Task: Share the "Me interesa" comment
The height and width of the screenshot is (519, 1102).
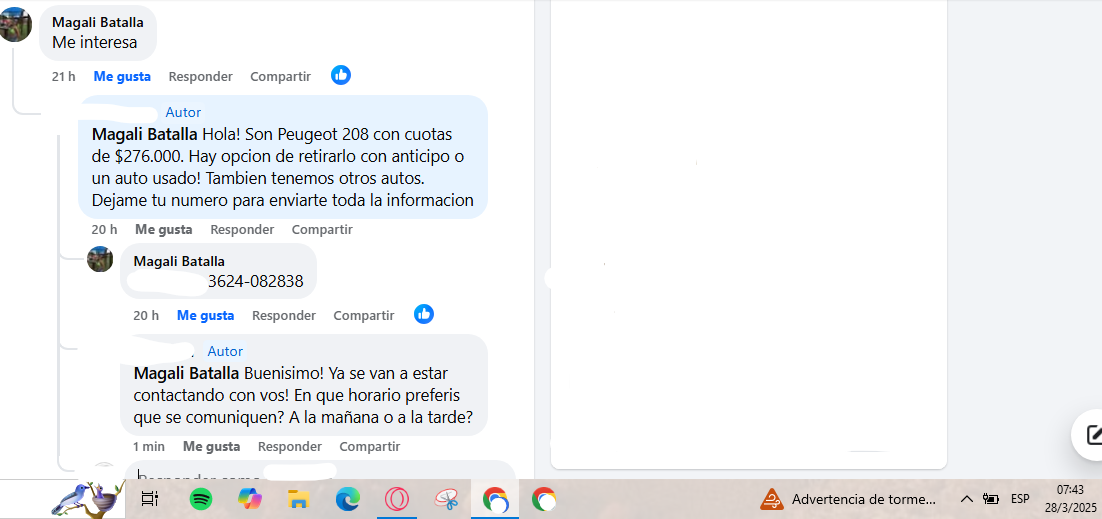Action: point(280,76)
